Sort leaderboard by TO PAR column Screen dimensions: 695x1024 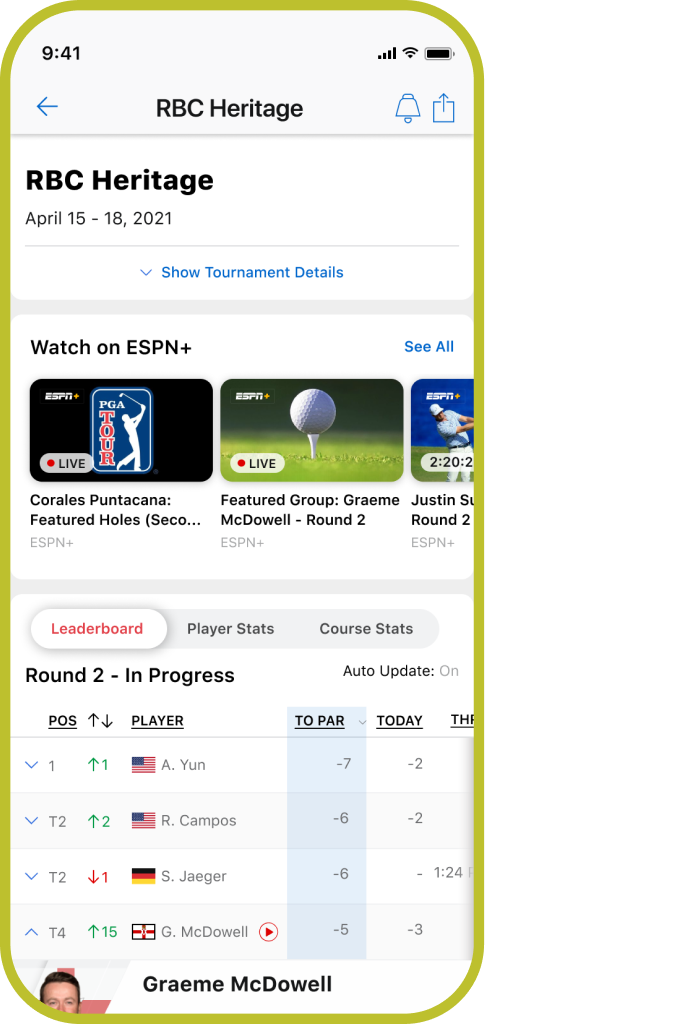[320, 721]
